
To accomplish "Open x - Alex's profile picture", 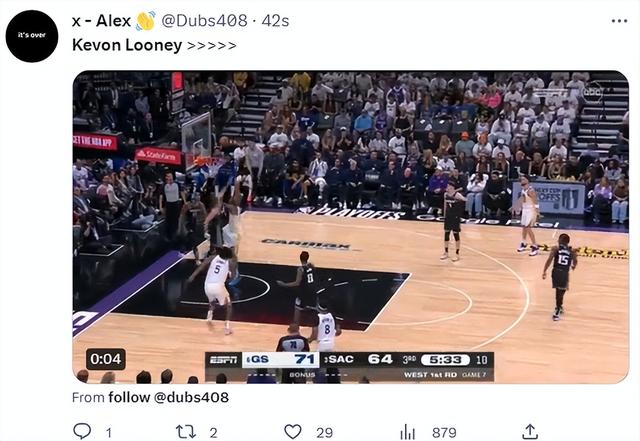I will coord(32,36).
